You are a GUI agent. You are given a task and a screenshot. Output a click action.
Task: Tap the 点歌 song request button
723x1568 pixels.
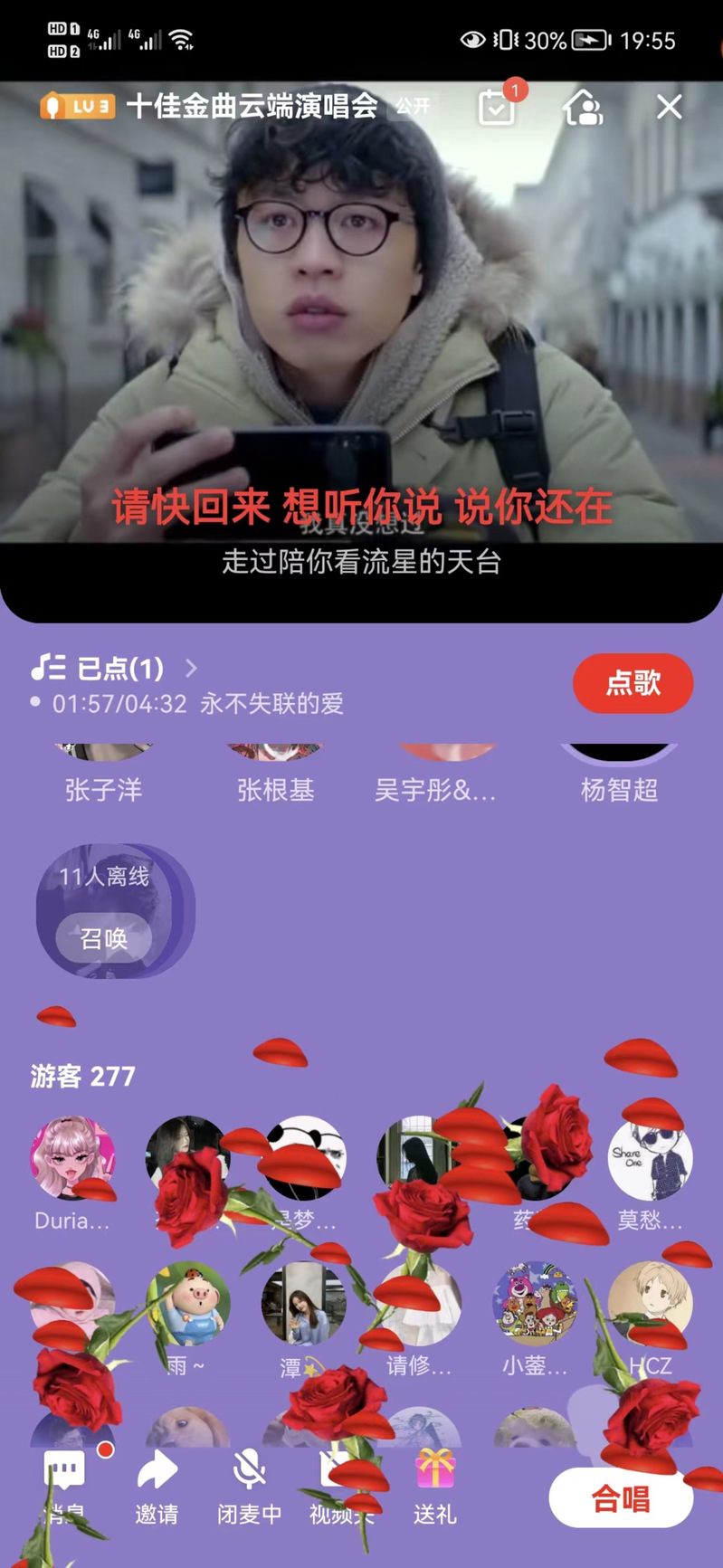633,683
